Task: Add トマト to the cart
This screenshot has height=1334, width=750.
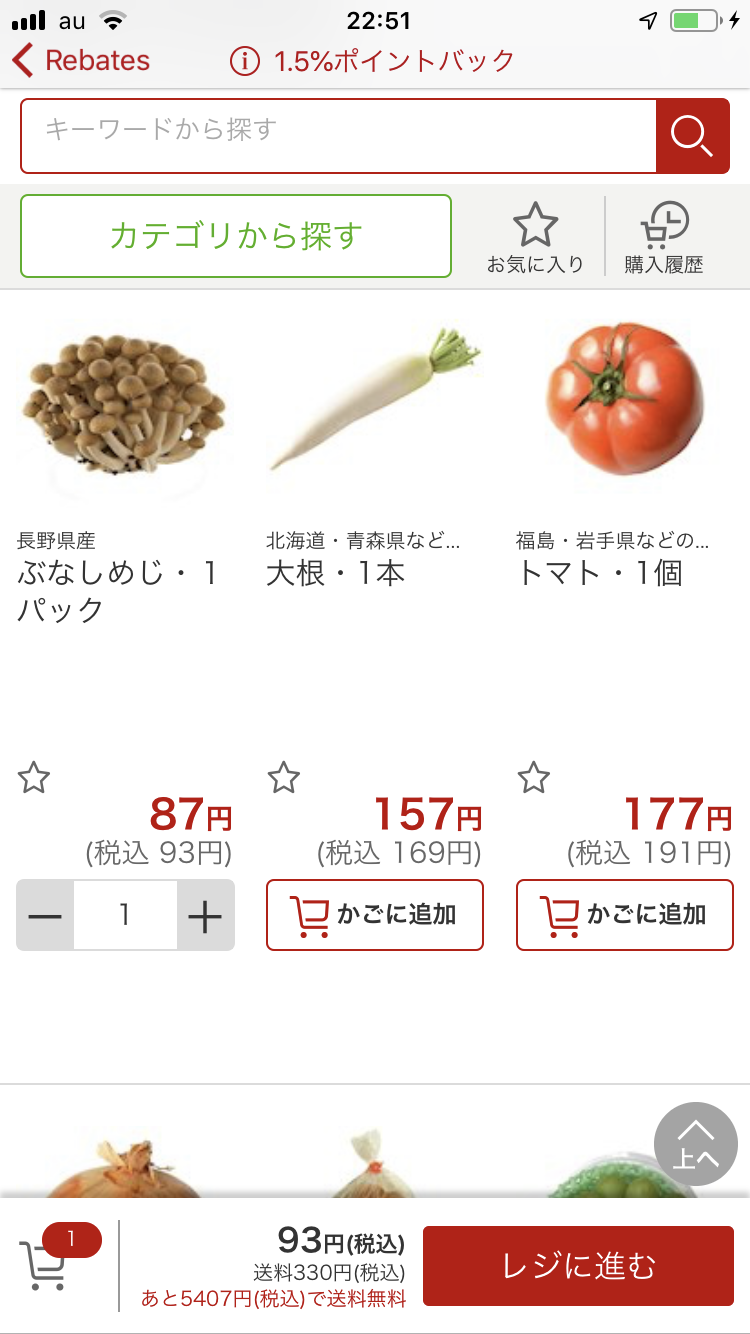Action: point(625,915)
